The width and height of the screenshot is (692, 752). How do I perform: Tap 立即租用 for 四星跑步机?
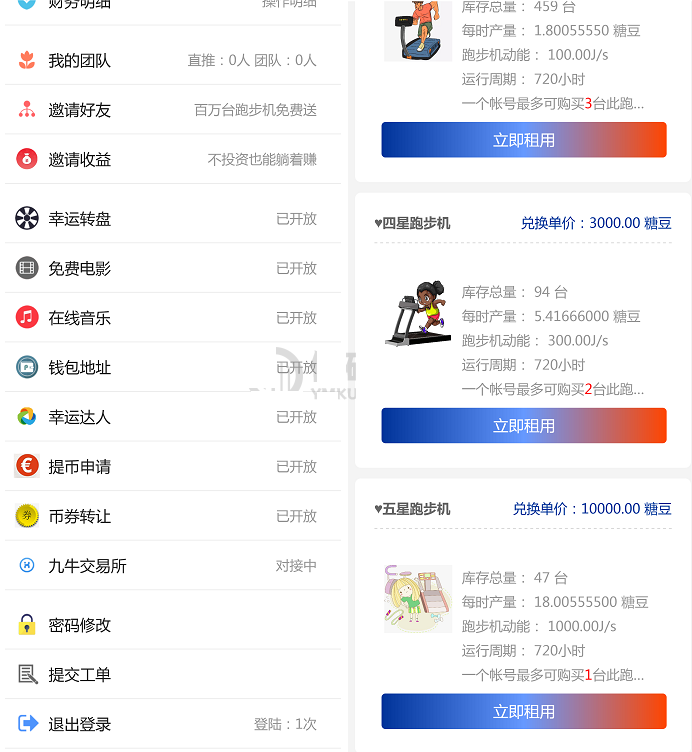click(x=523, y=426)
